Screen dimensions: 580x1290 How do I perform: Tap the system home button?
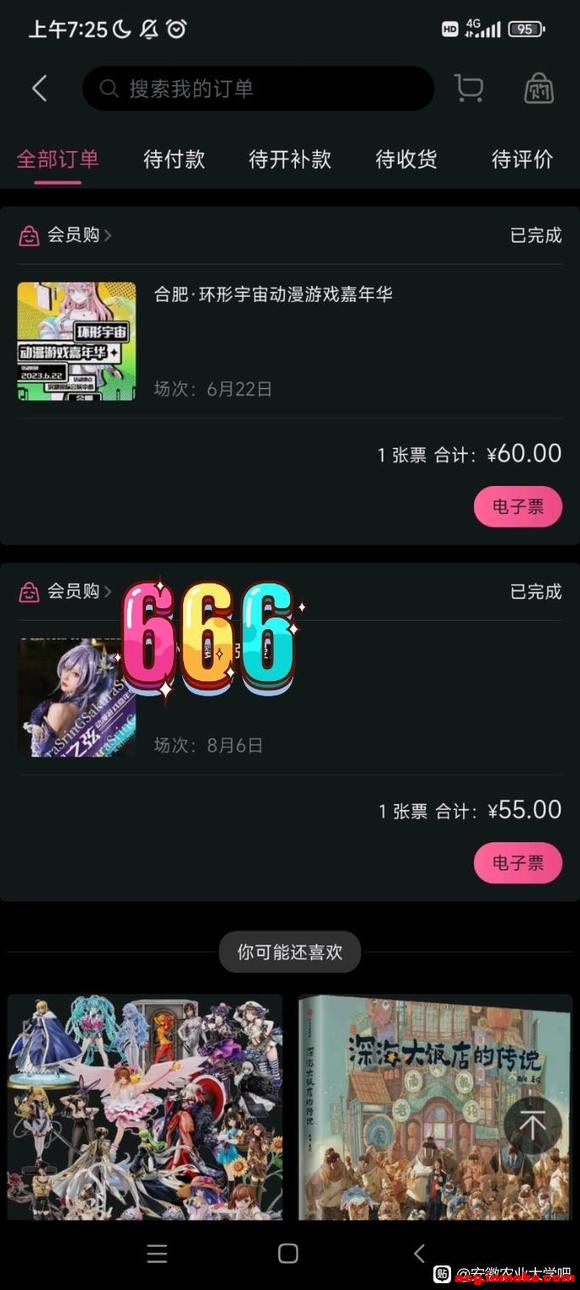[x=288, y=1253]
